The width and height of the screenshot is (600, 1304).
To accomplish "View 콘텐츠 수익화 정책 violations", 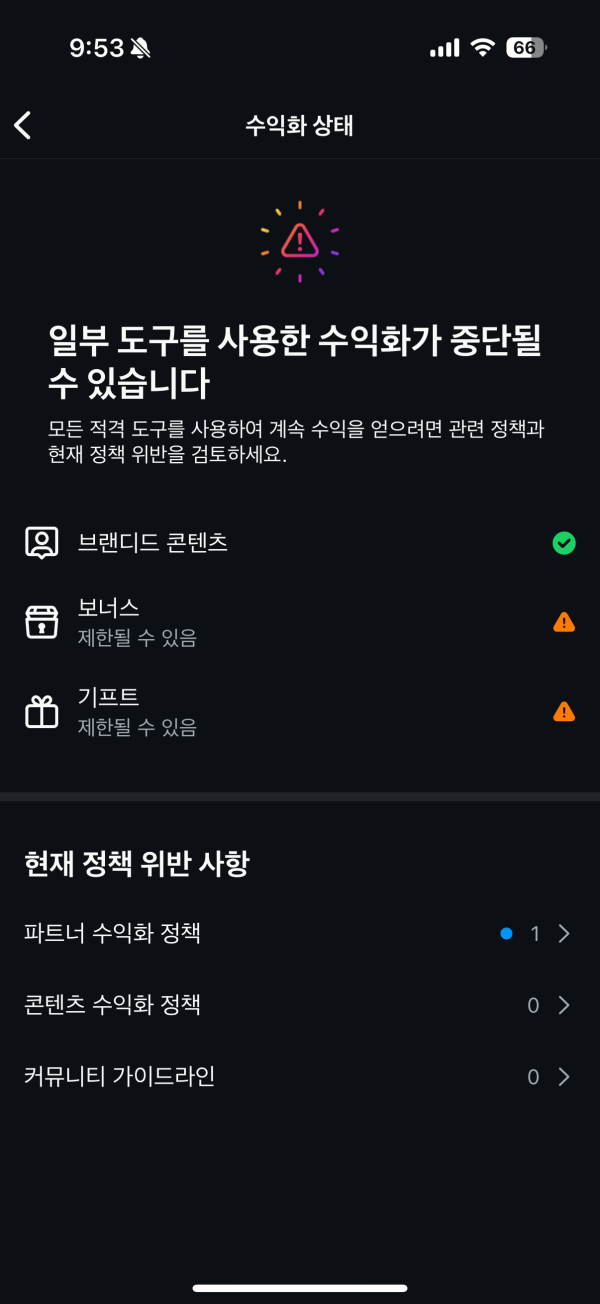I will coord(300,1005).
